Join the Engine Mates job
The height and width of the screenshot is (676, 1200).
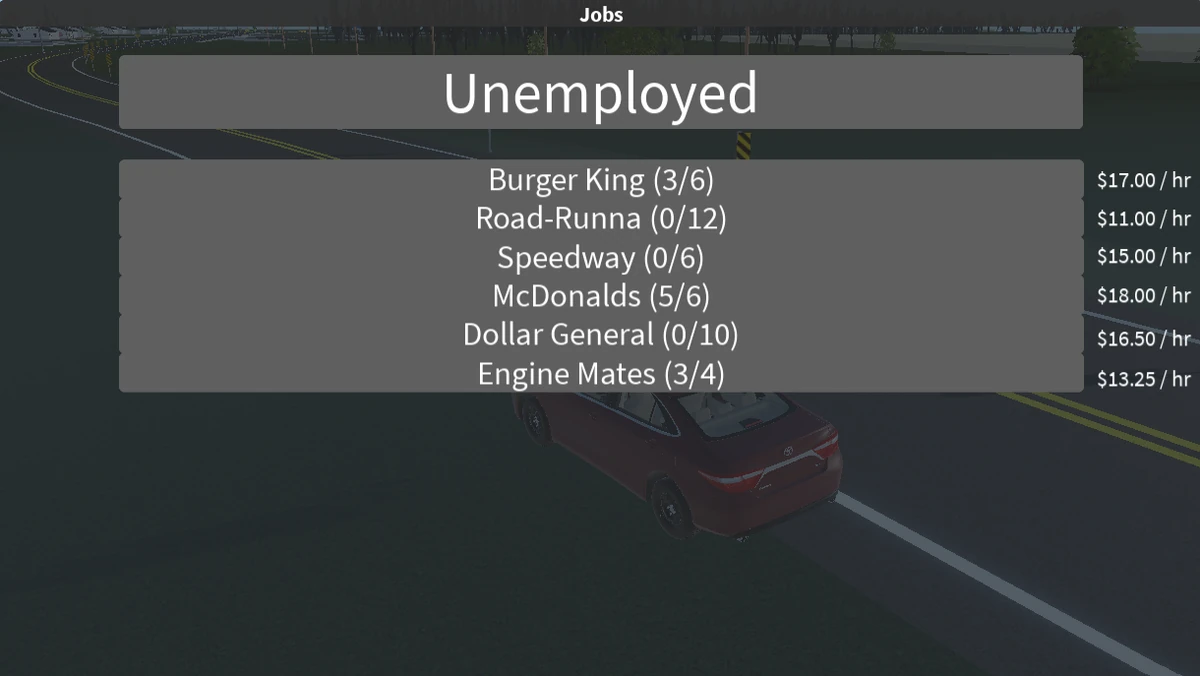[600, 374]
